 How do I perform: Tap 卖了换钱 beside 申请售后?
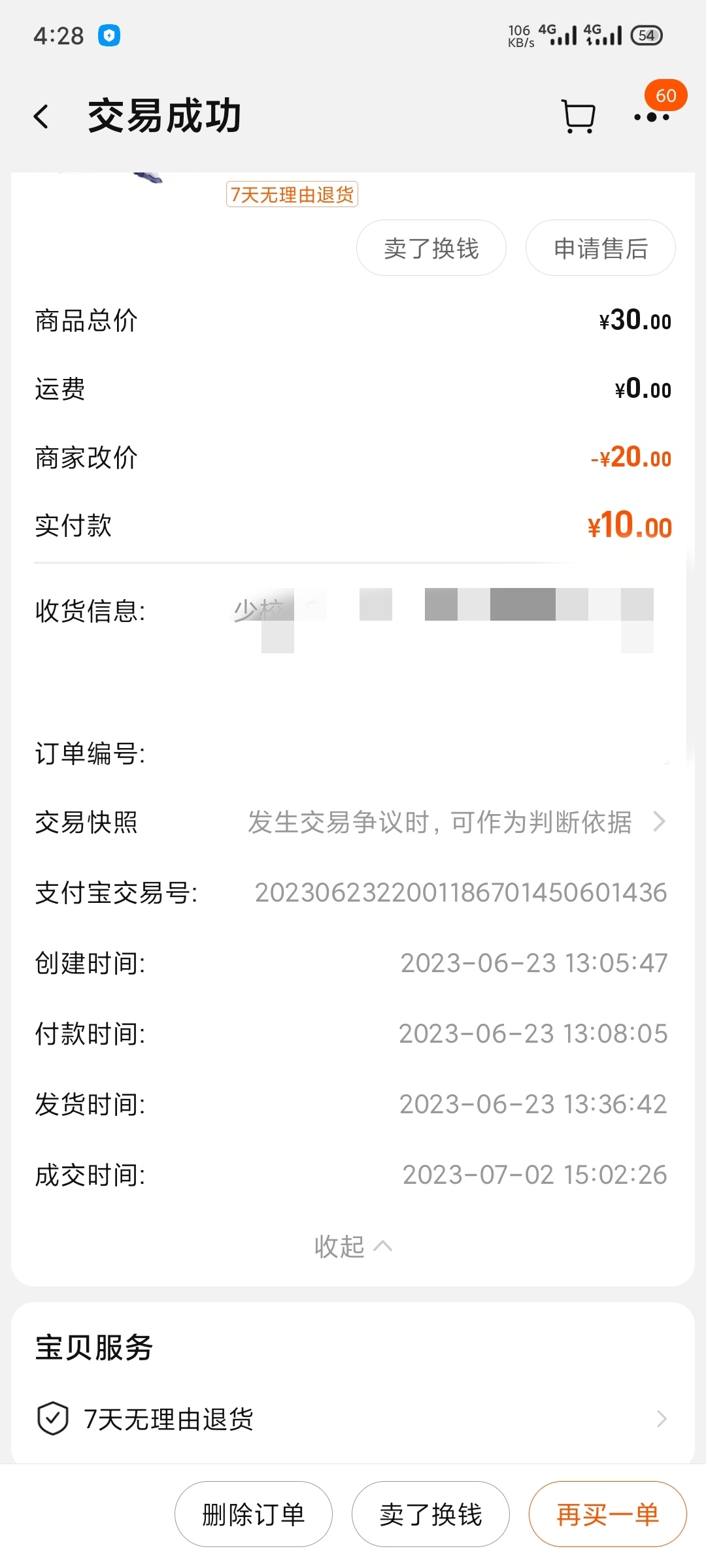(431, 248)
